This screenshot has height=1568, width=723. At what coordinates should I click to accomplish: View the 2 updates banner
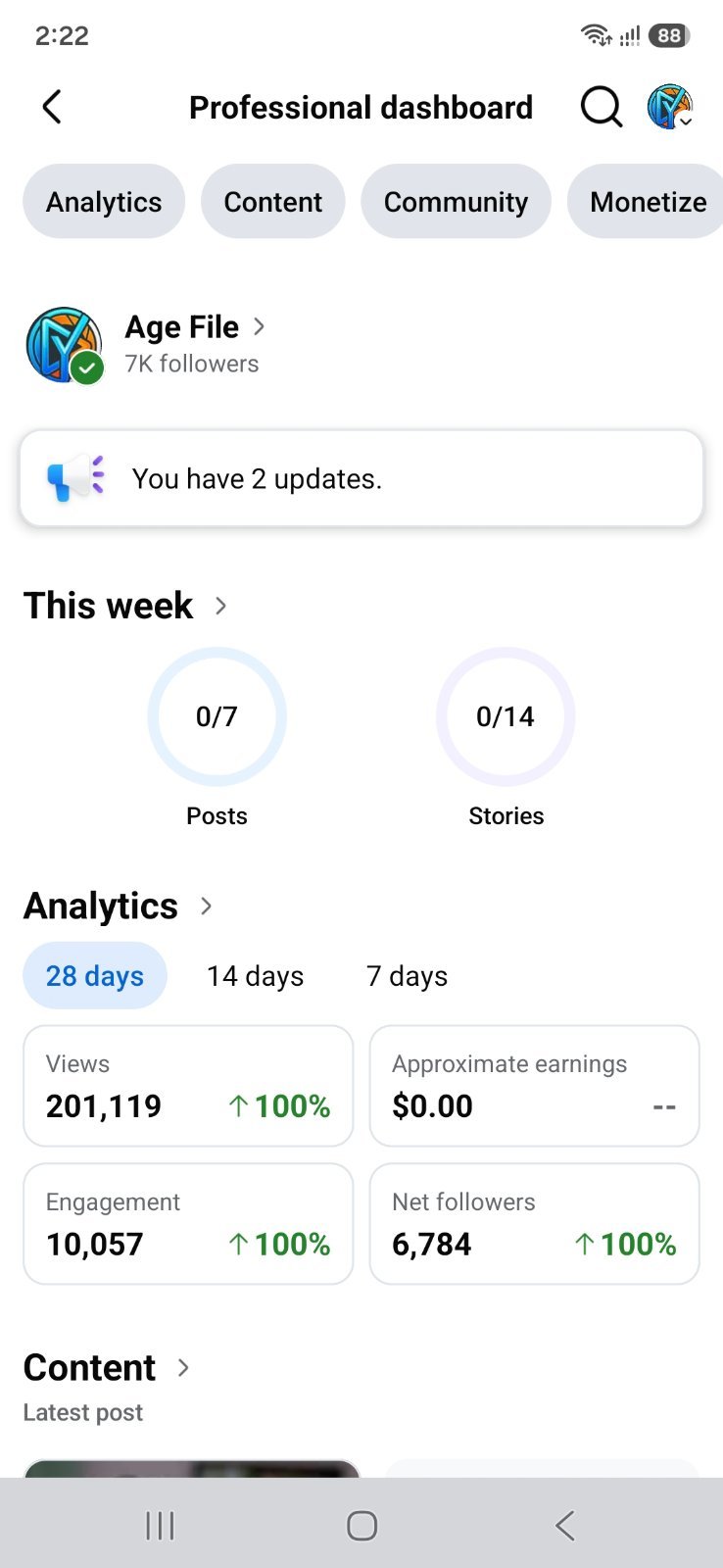coord(361,478)
